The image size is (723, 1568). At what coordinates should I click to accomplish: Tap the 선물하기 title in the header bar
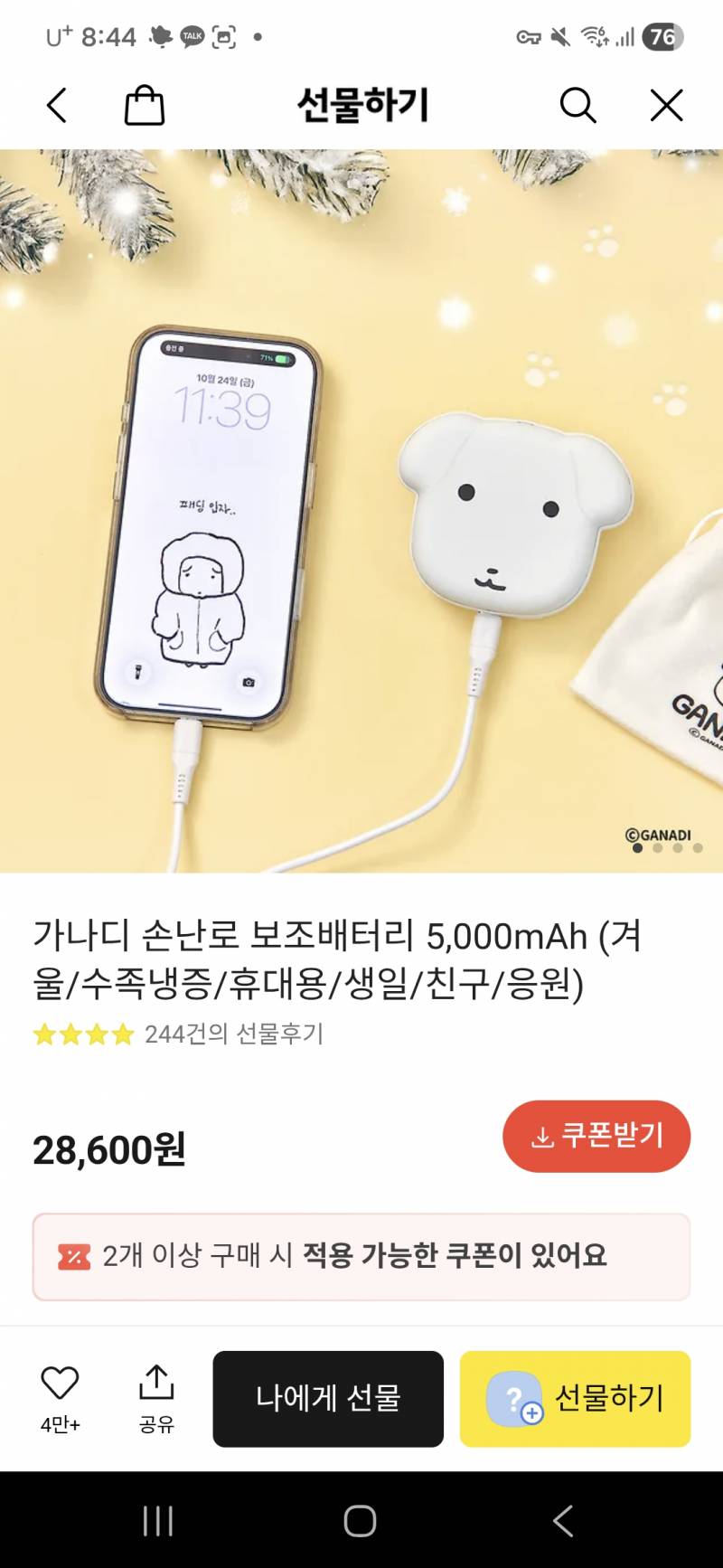361,102
